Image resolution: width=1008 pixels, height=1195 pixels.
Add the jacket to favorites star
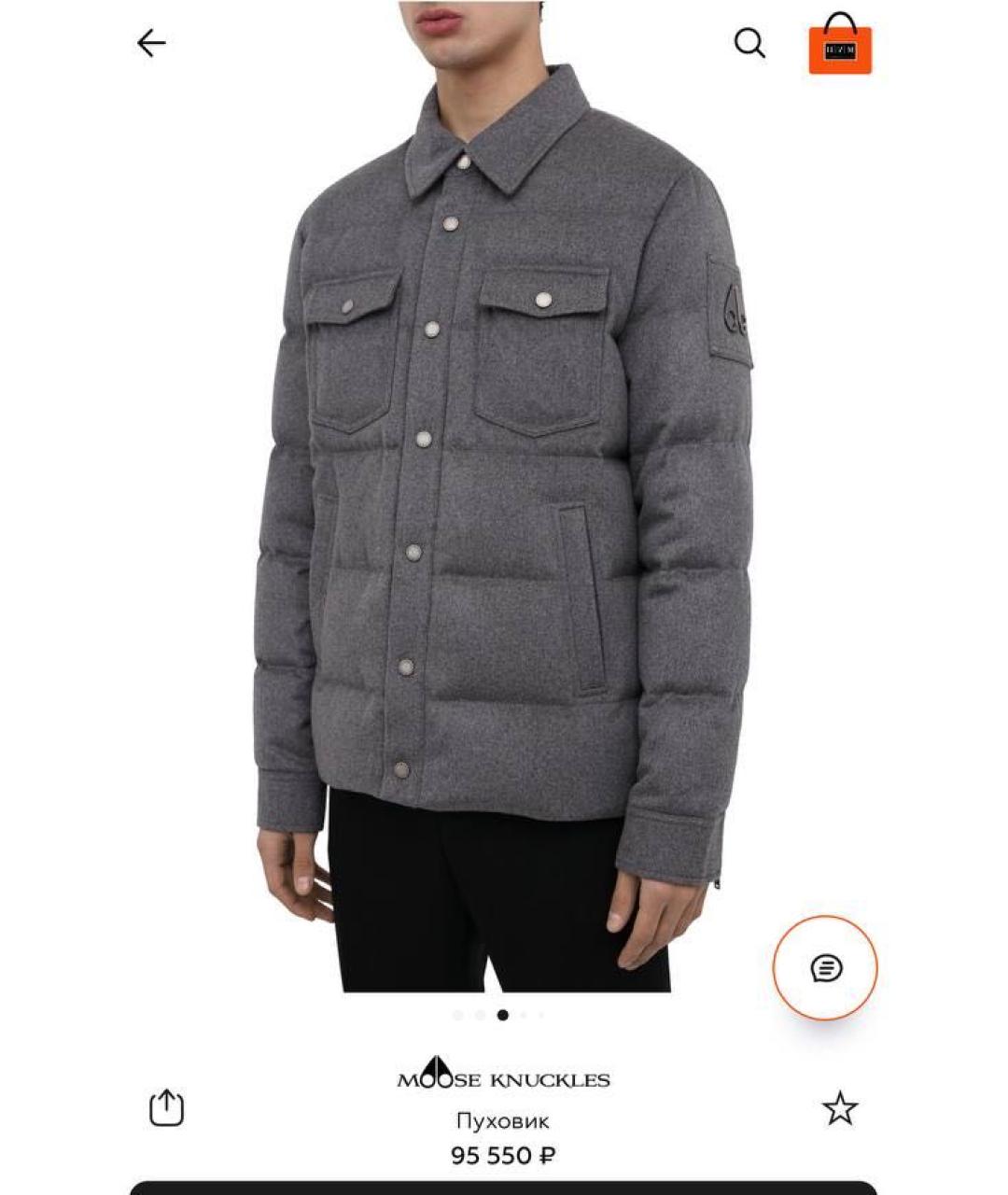839,1108
